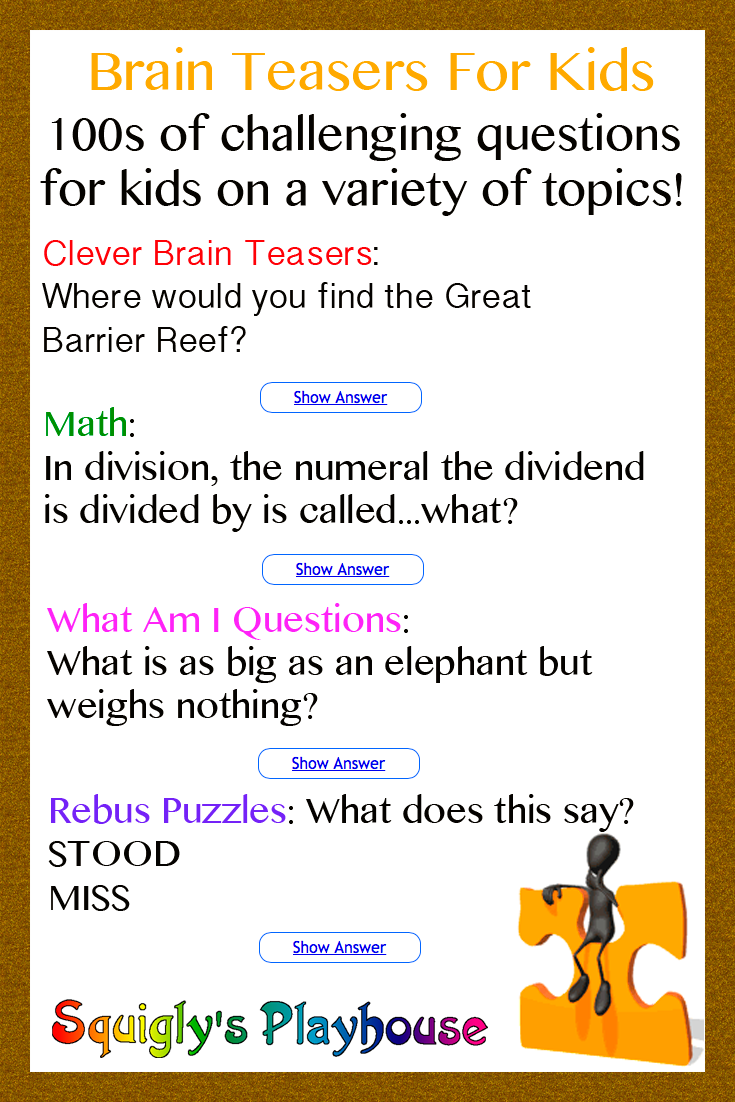Reveal the STOOD MISS rebus answer
The image size is (735, 1102).
click(339, 947)
